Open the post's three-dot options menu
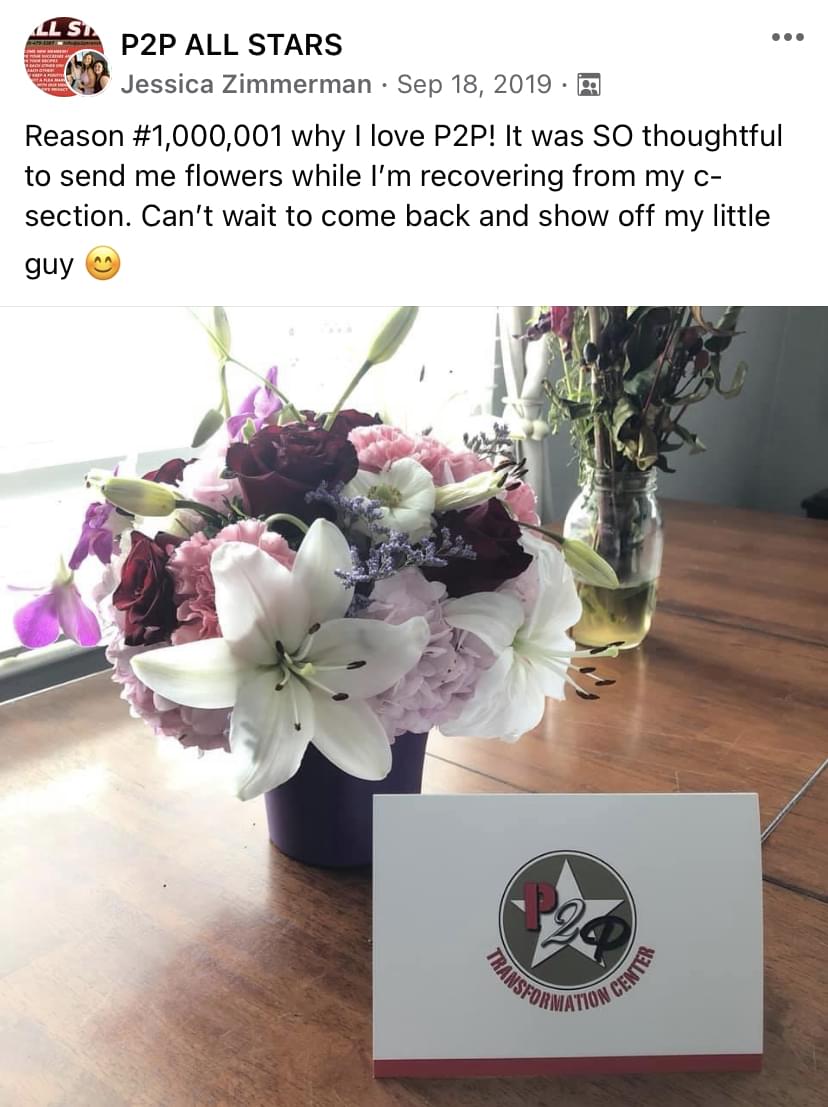The width and height of the screenshot is (828, 1107). (x=788, y=38)
